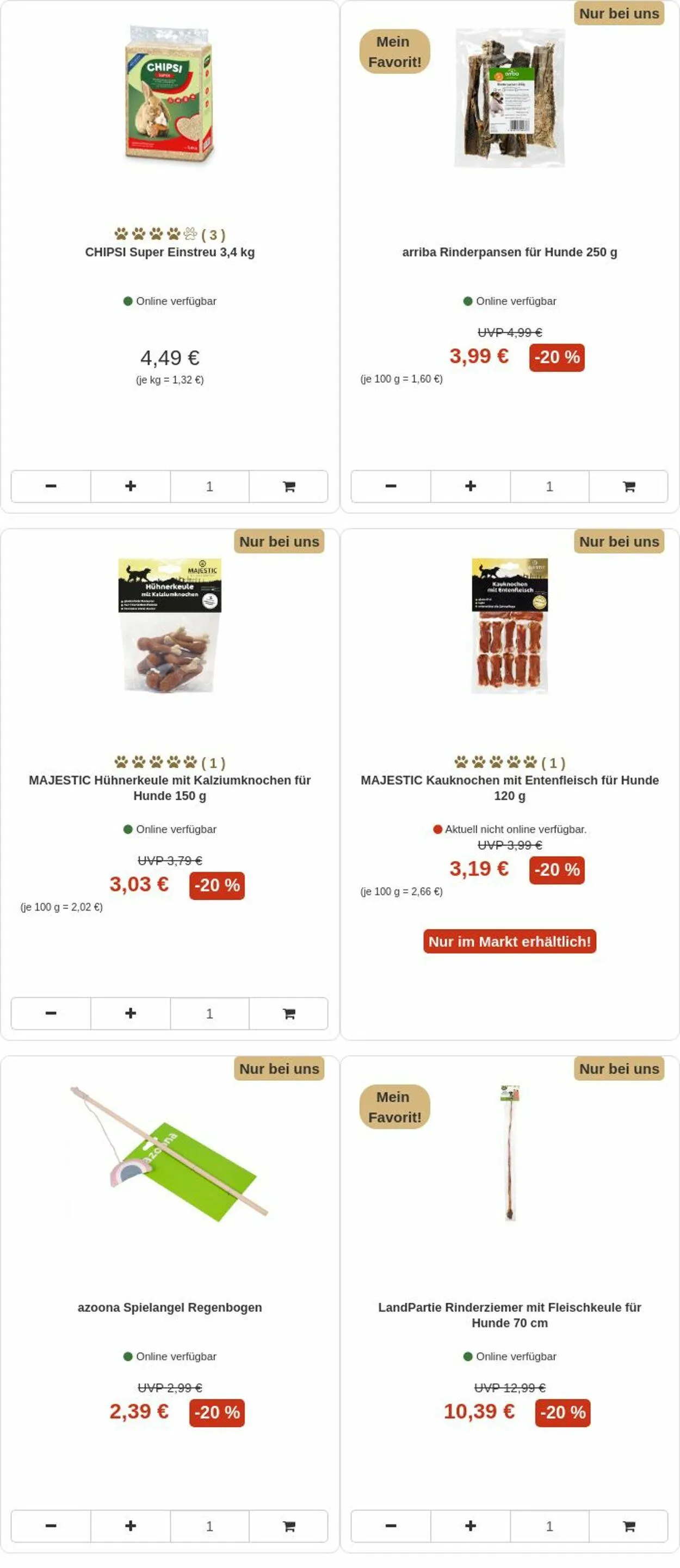This screenshot has width=680, height=1568.
Task: Open arriba Rinderpansen für Hunde product
Action: [509, 252]
